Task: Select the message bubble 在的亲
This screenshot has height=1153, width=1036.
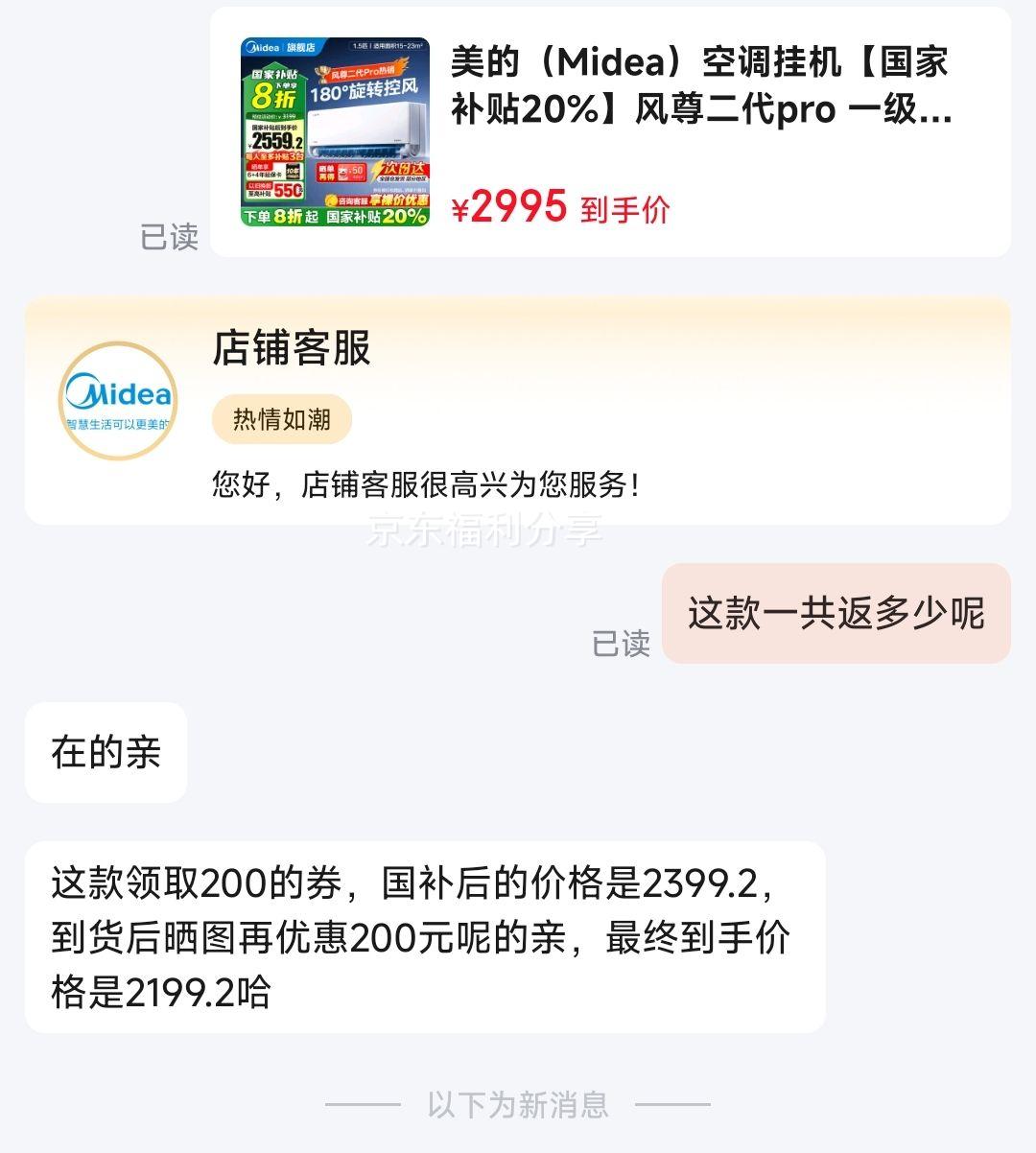Action: (106, 752)
